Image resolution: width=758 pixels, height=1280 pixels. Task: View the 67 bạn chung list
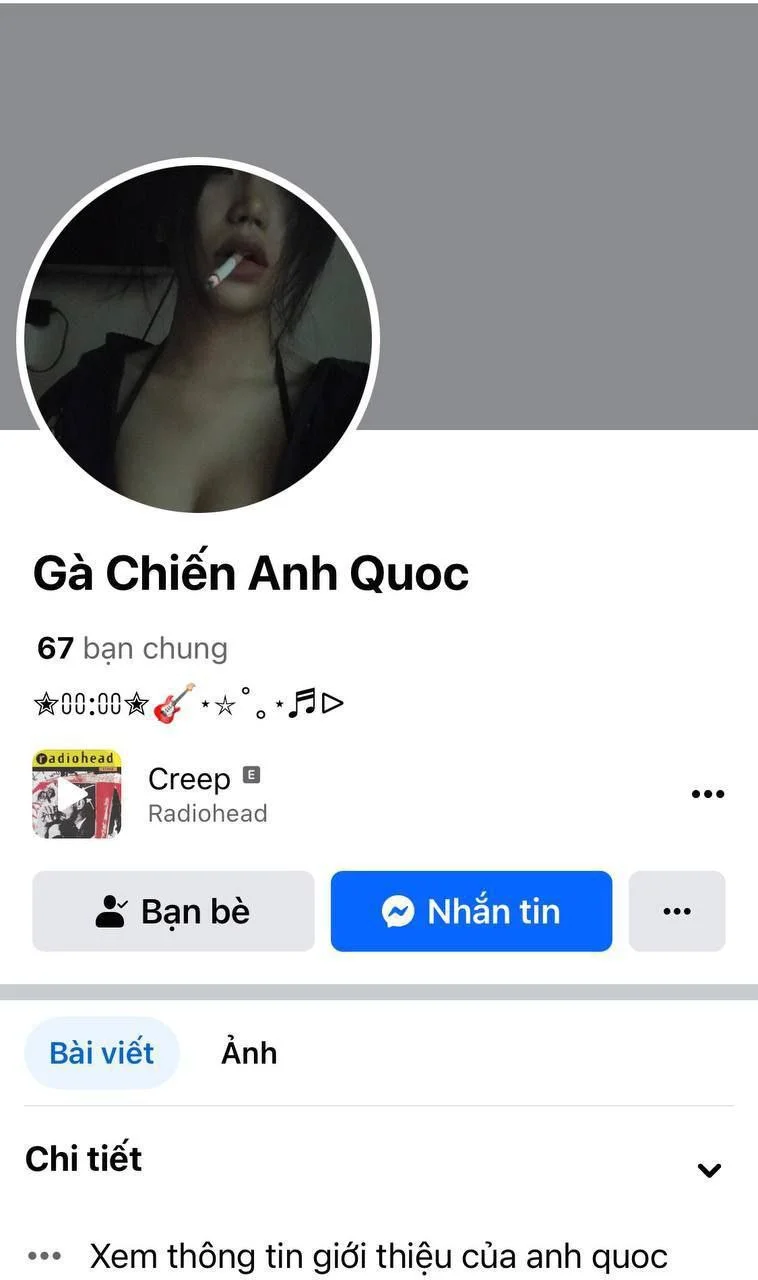click(132, 649)
